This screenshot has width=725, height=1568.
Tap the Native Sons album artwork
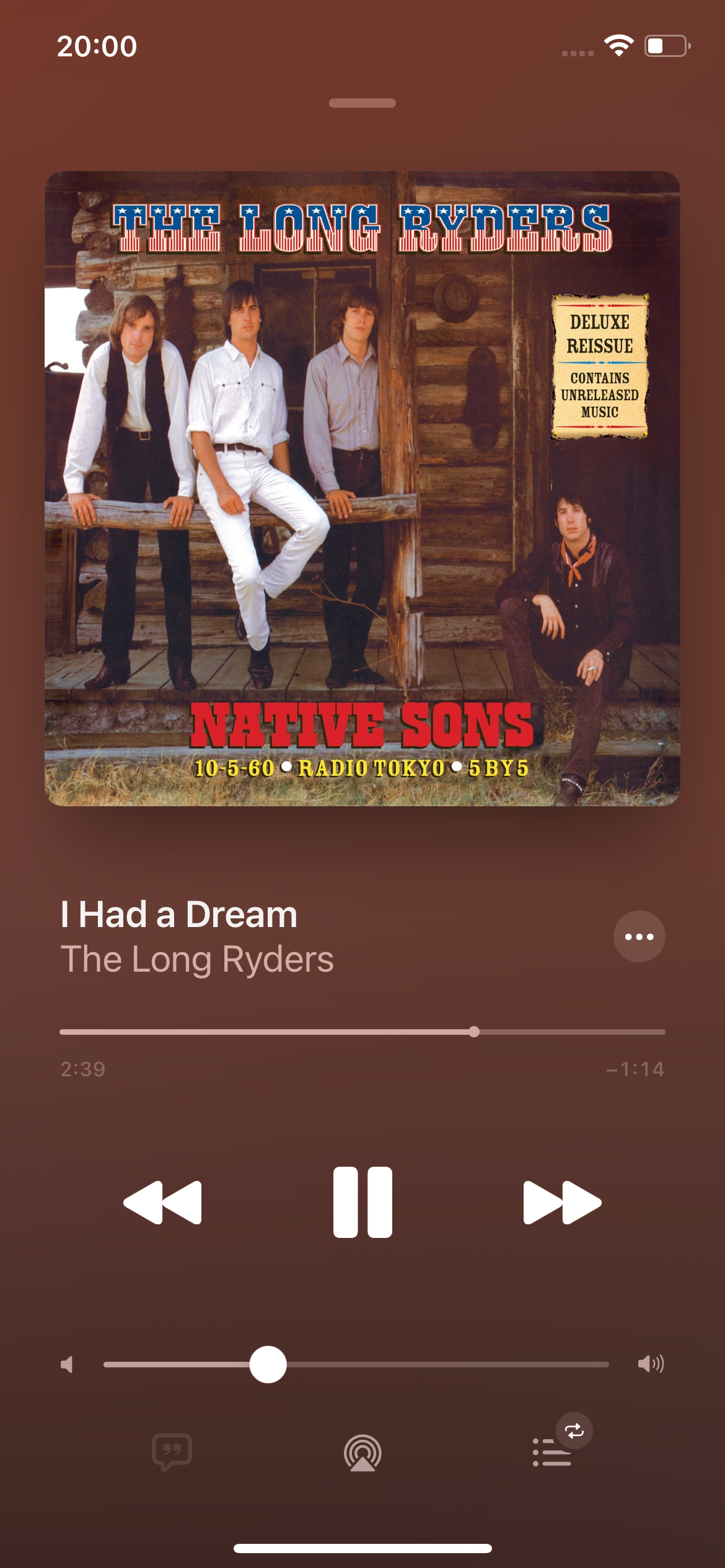(362, 488)
